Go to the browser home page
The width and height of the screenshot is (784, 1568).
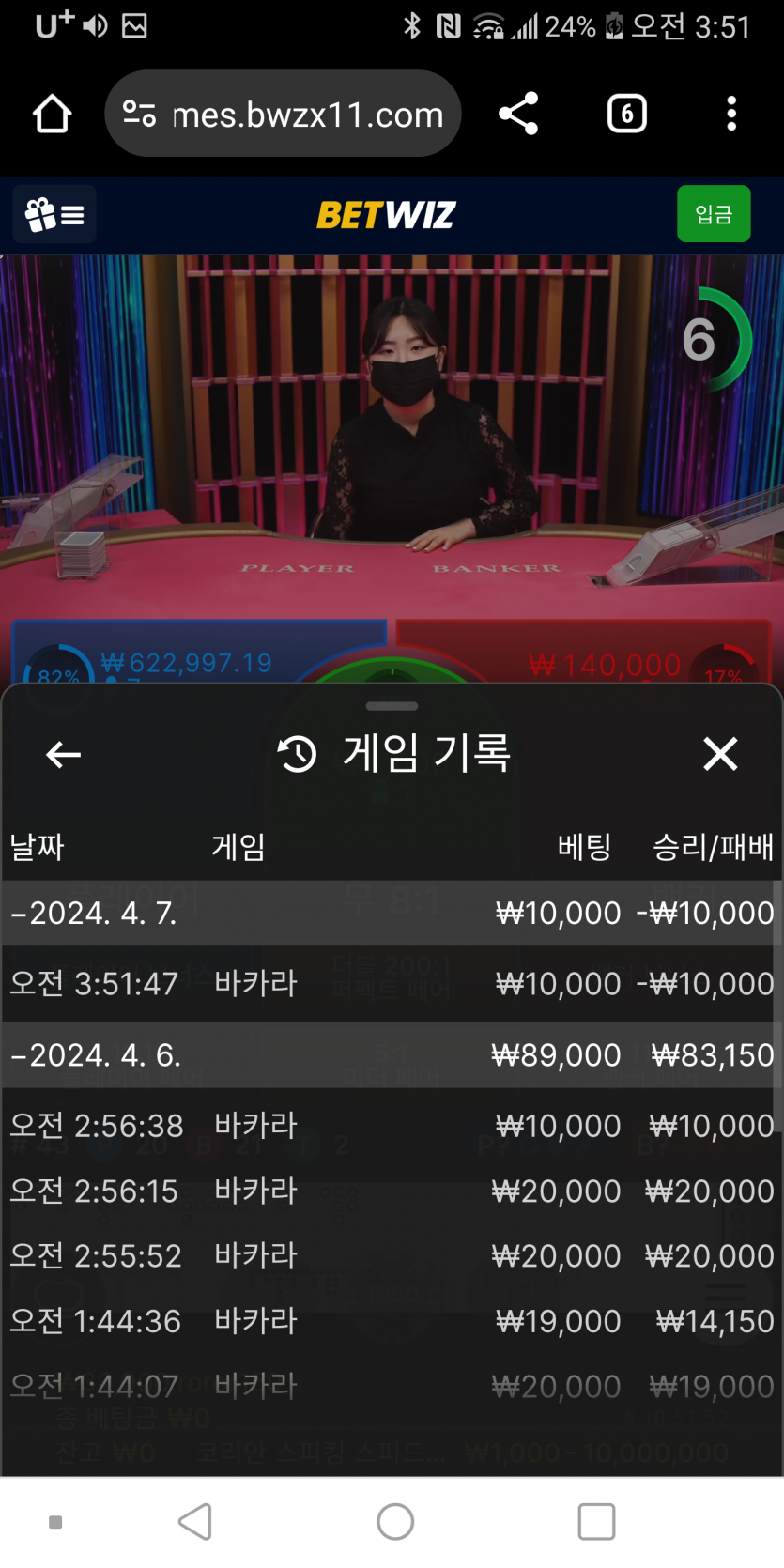click(53, 115)
